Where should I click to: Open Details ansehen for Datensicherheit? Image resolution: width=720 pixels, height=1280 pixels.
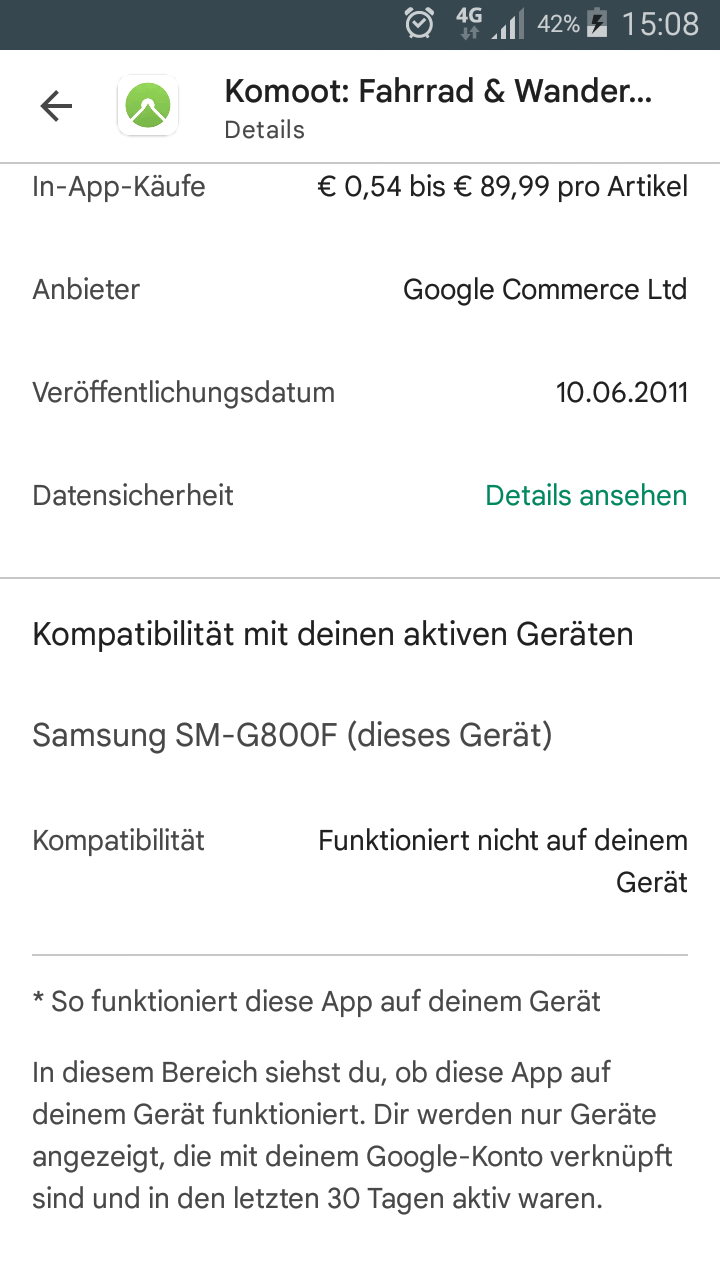(x=586, y=495)
